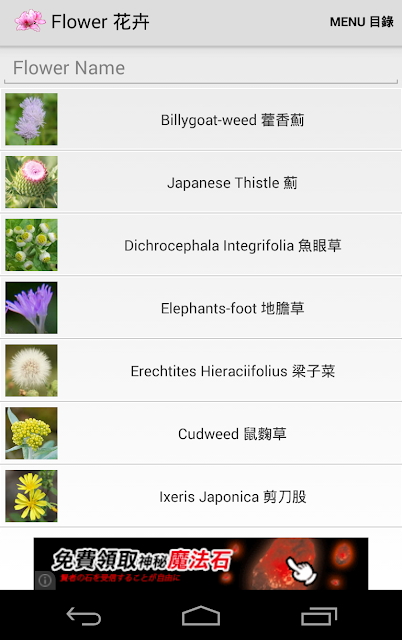View Dichrocephala Integrifolia details
This screenshot has height=640, width=402.
click(x=201, y=245)
